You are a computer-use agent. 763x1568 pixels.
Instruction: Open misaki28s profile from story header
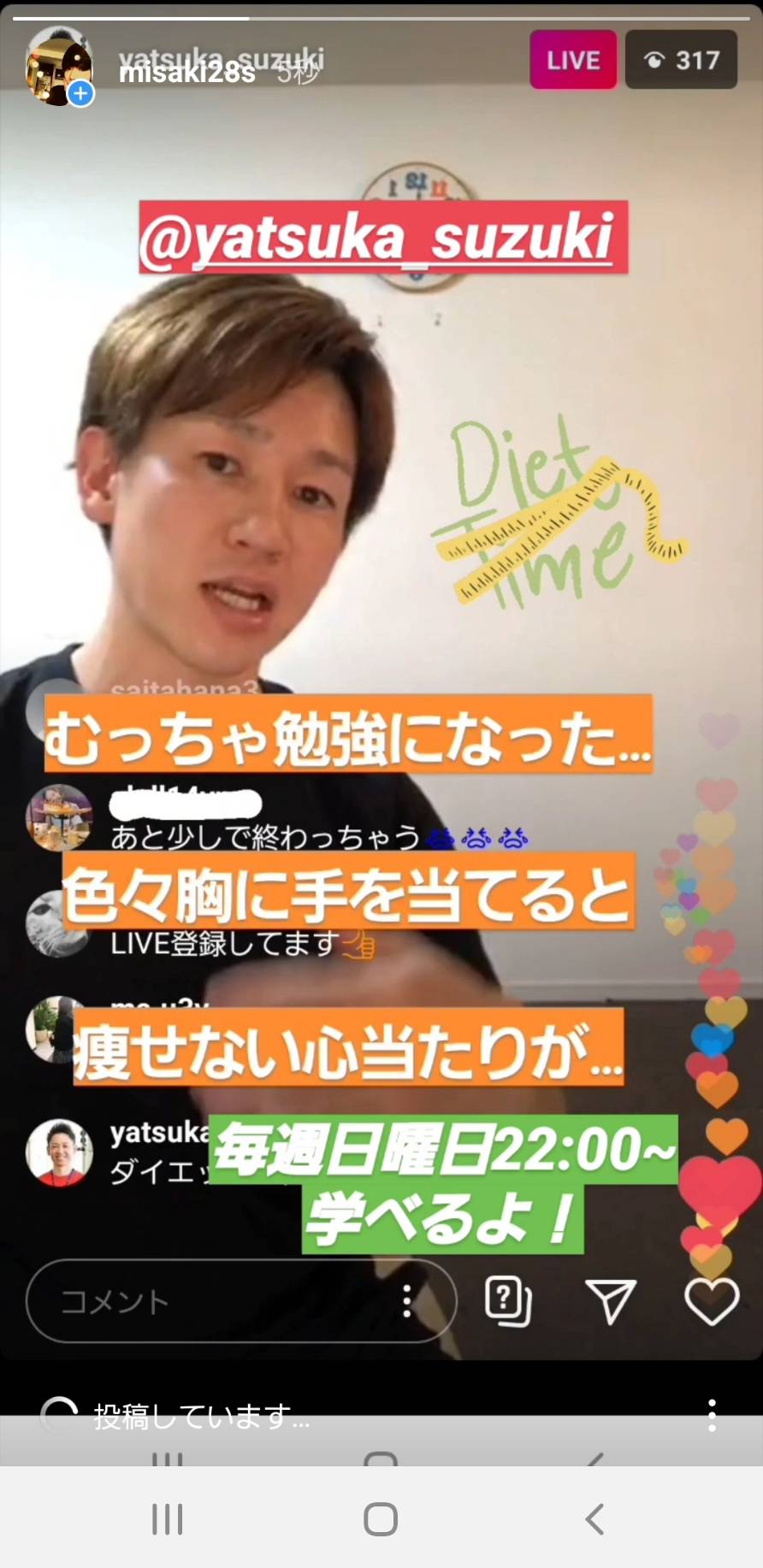click(186, 74)
